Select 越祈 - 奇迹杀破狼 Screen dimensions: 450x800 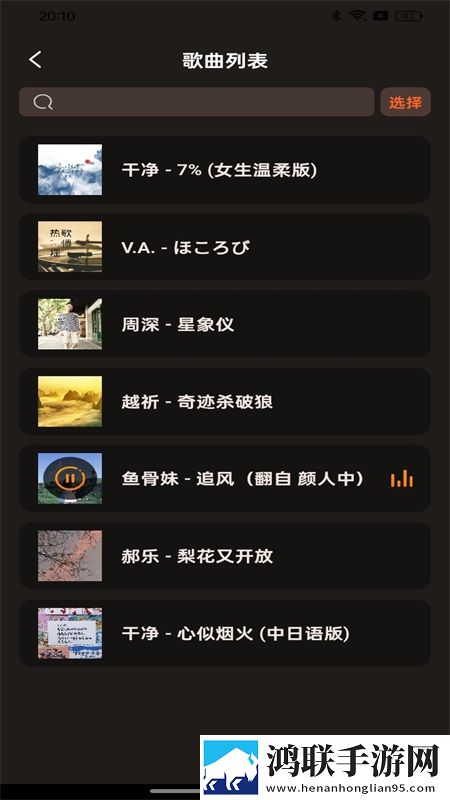(x=225, y=402)
